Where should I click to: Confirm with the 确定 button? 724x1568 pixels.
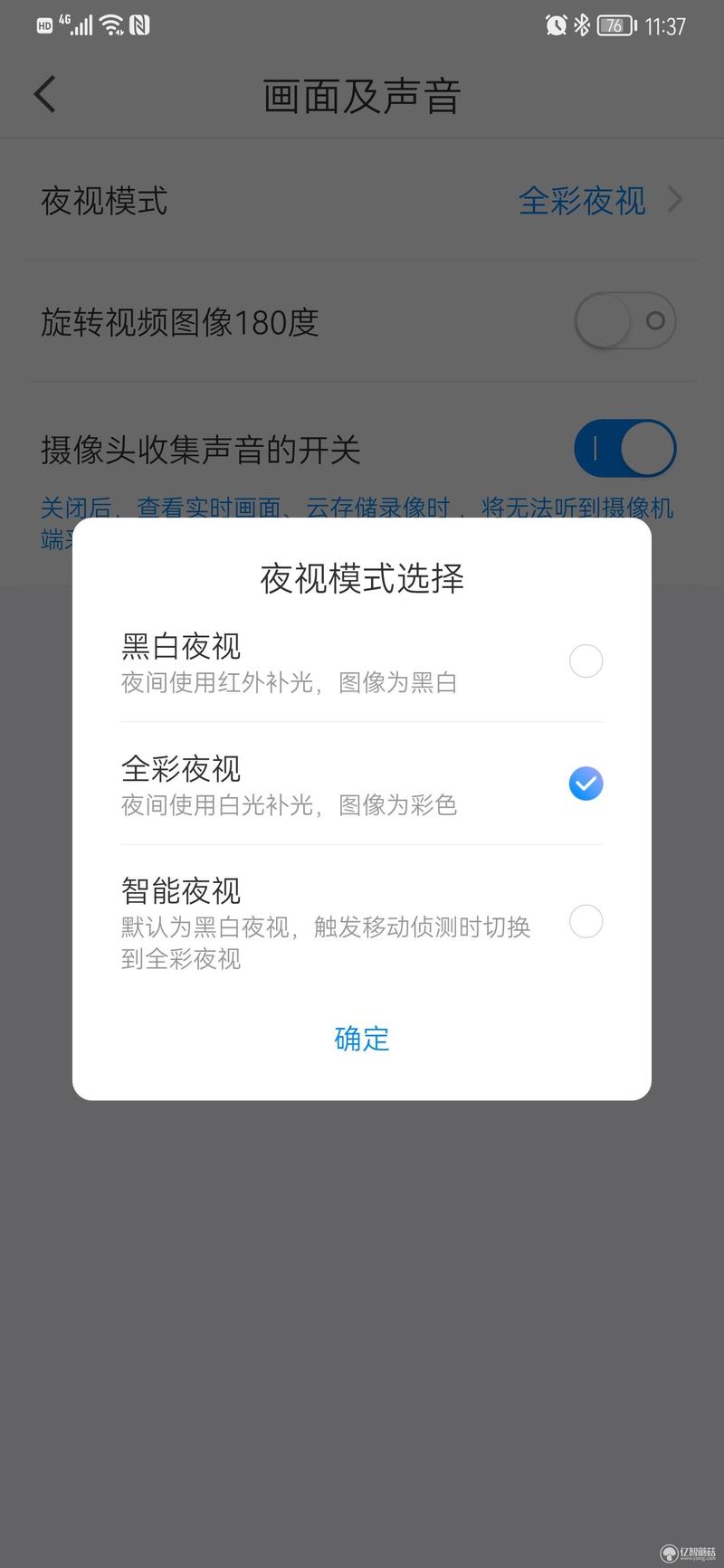pos(361,1038)
